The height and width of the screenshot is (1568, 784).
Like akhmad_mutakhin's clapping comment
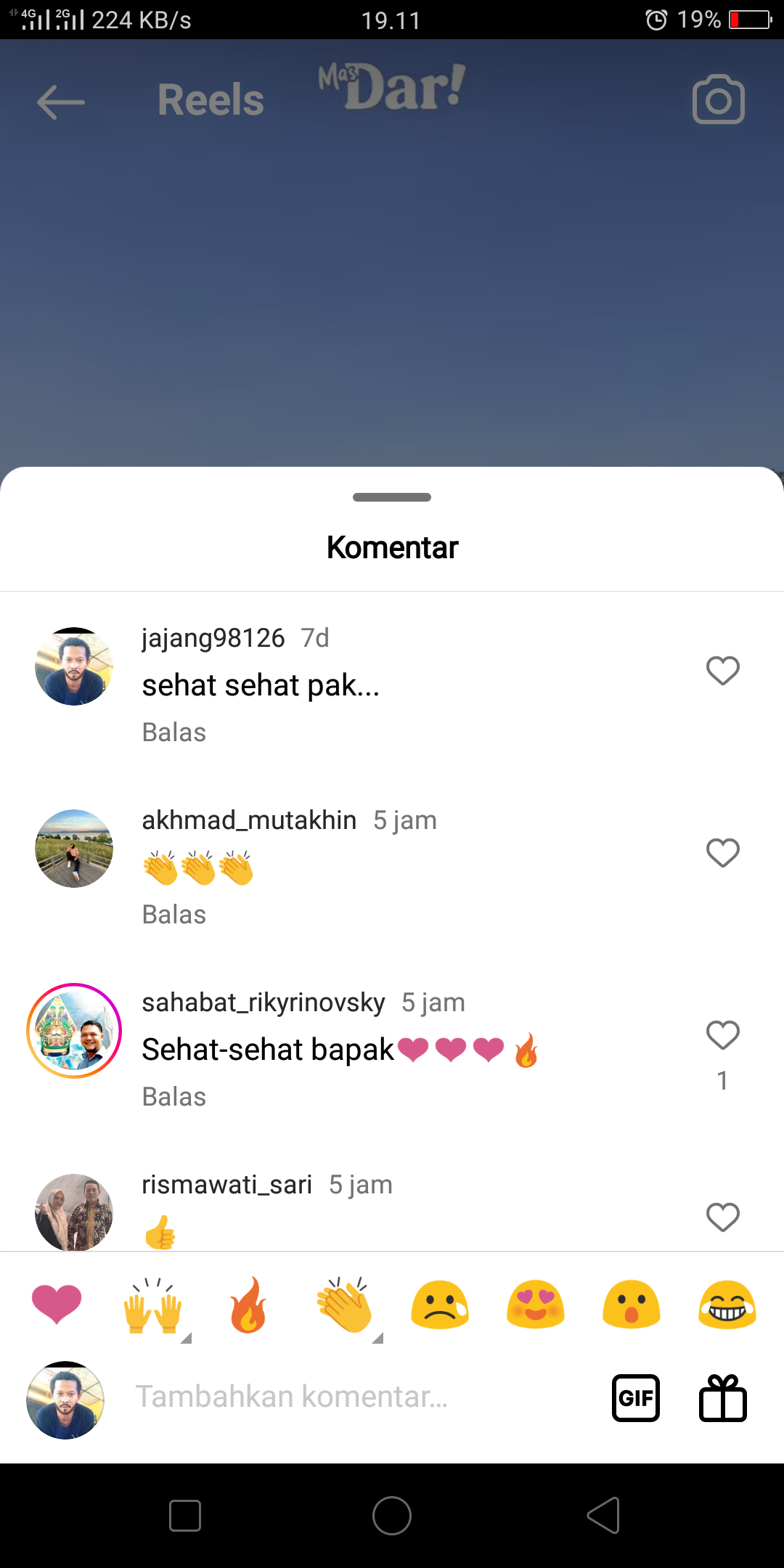tap(722, 852)
